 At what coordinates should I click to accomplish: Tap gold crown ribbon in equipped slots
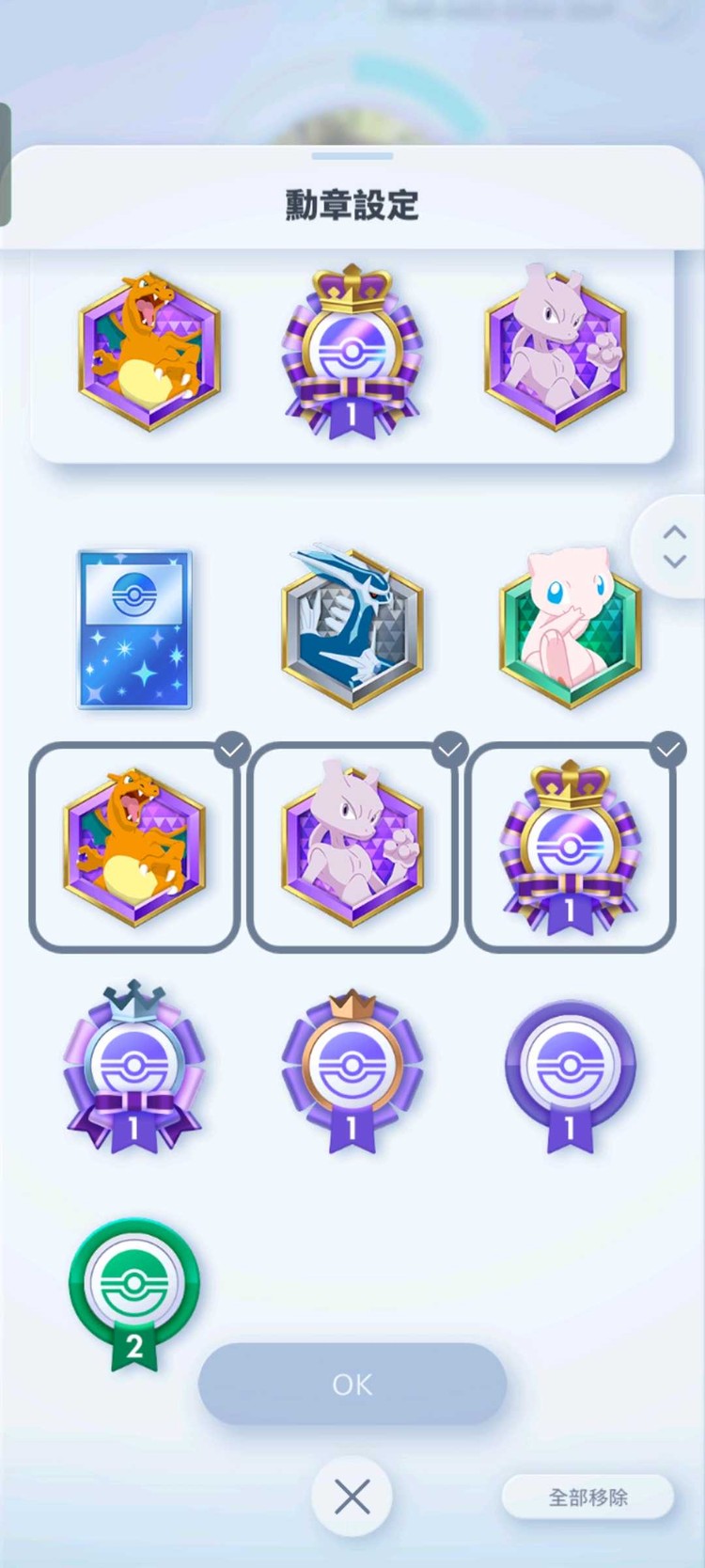pyautogui.click(x=352, y=353)
